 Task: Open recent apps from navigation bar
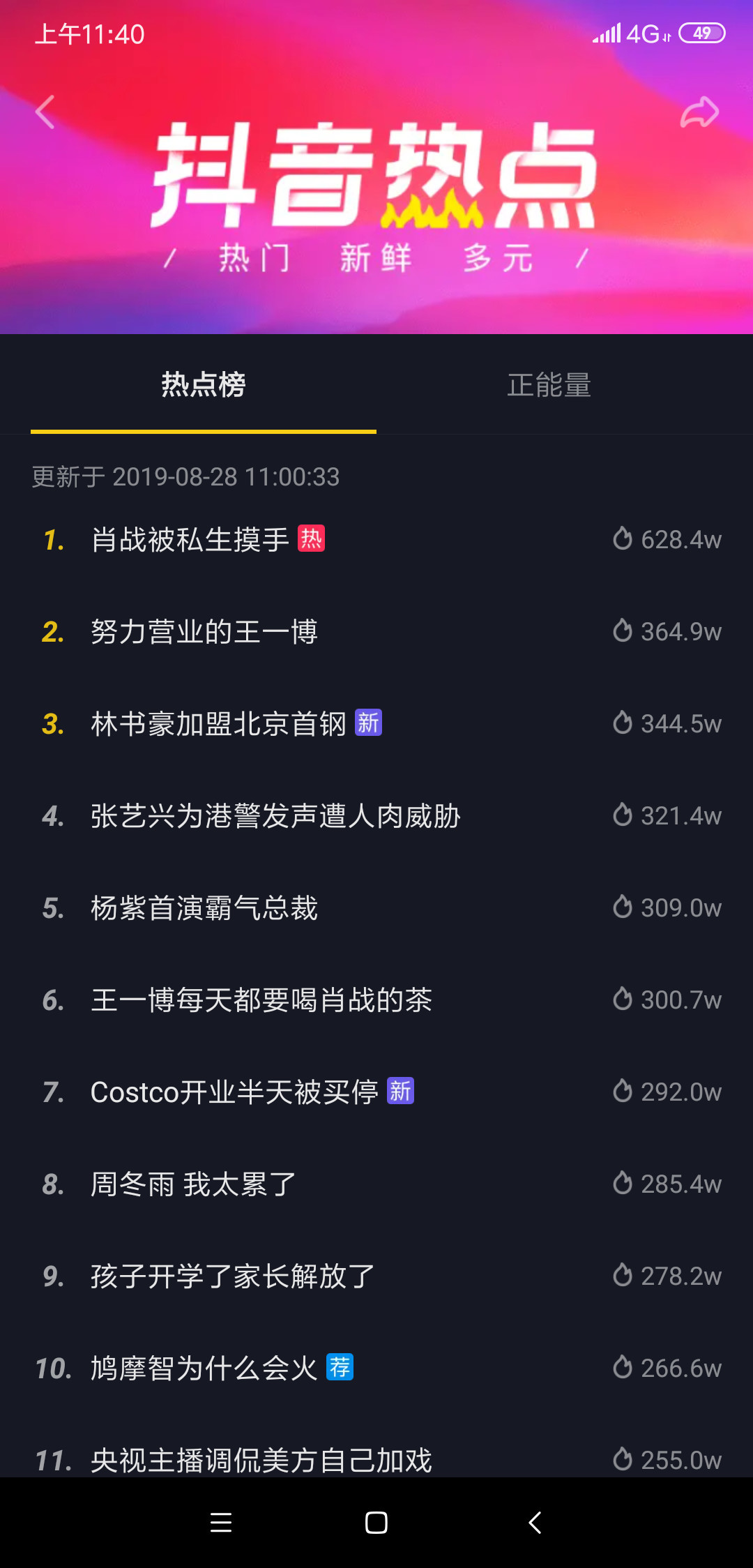pyautogui.click(x=221, y=1523)
